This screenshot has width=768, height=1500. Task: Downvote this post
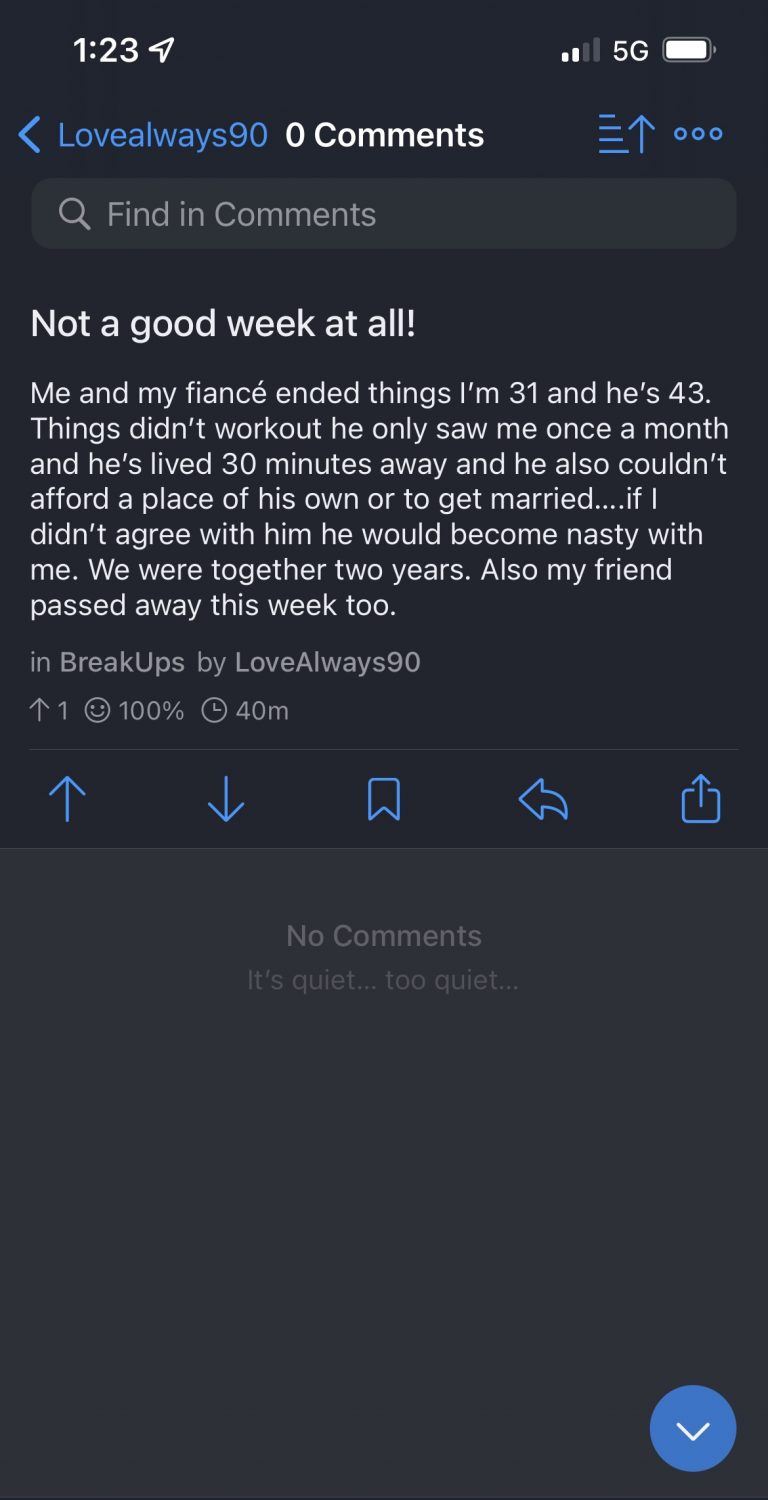pos(226,800)
